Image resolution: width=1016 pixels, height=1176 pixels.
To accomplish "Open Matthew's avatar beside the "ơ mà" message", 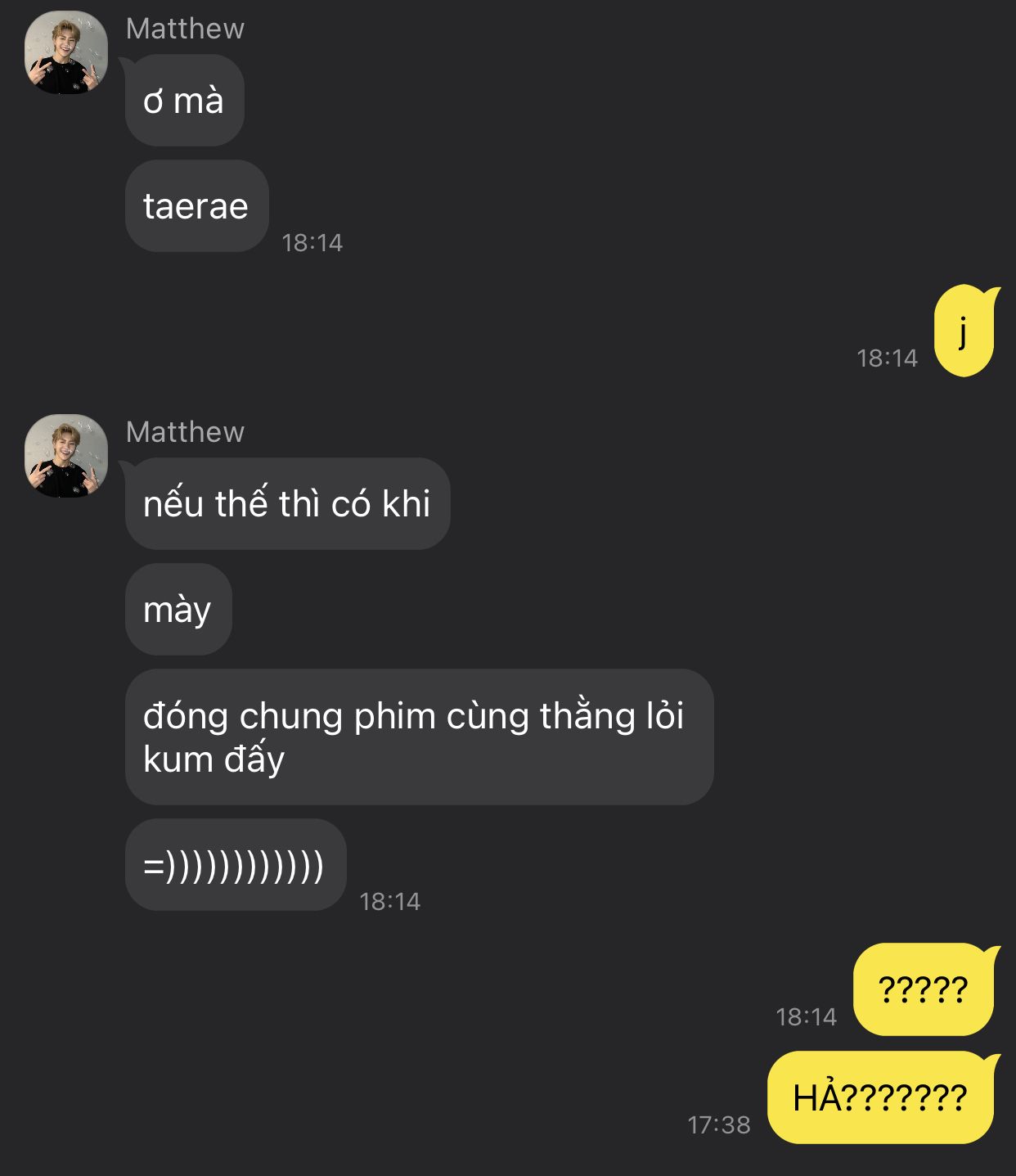I will [66, 53].
